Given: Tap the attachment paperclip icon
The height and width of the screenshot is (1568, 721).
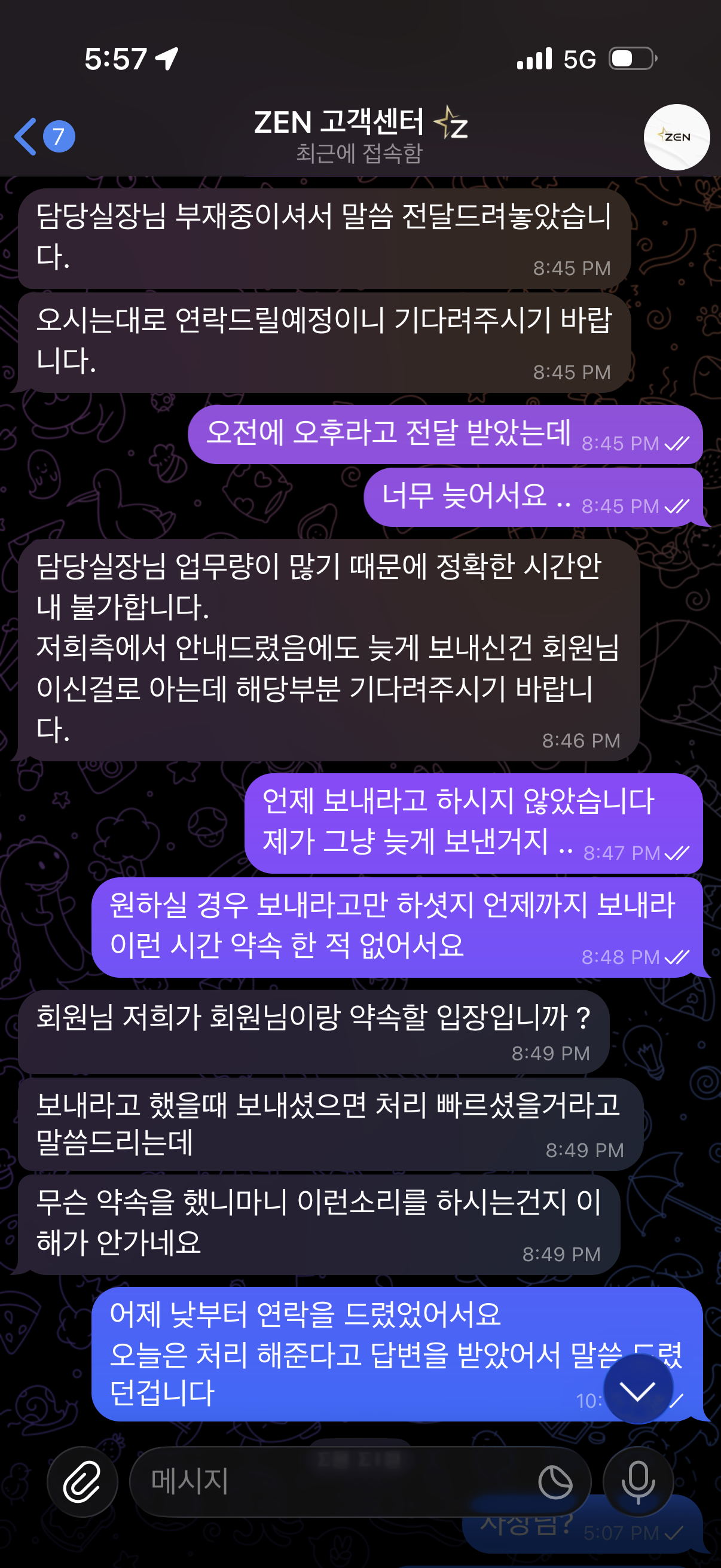Looking at the screenshot, I should [82, 1481].
